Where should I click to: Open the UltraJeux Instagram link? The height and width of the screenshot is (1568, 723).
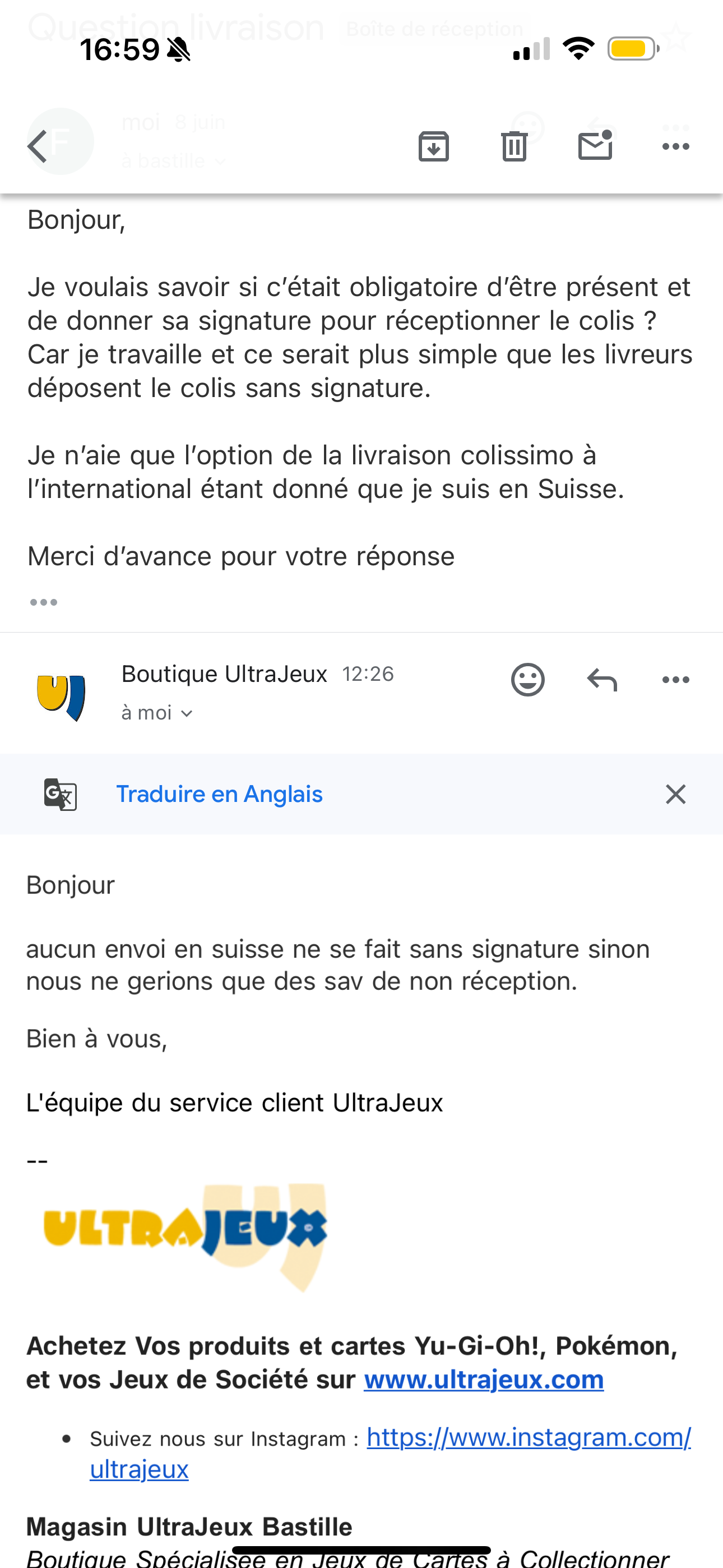[x=529, y=1438]
